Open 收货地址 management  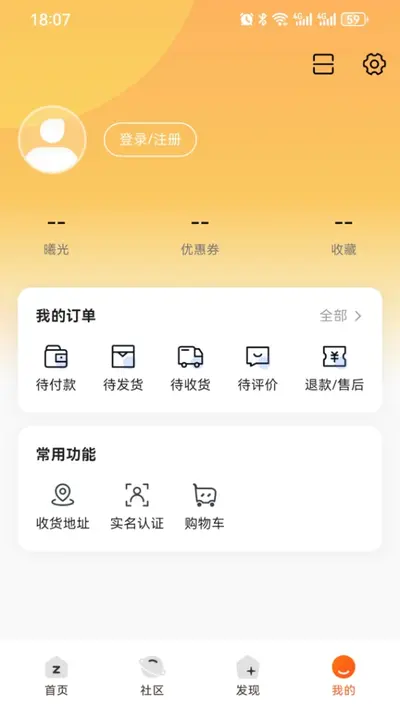(63, 507)
